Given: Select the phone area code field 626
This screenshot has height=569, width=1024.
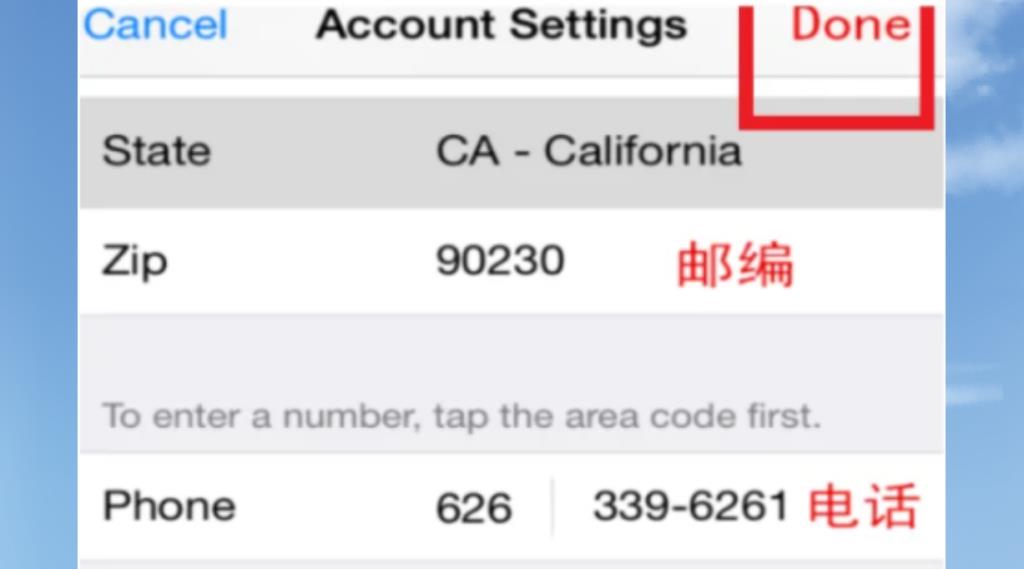Looking at the screenshot, I should pos(474,508).
